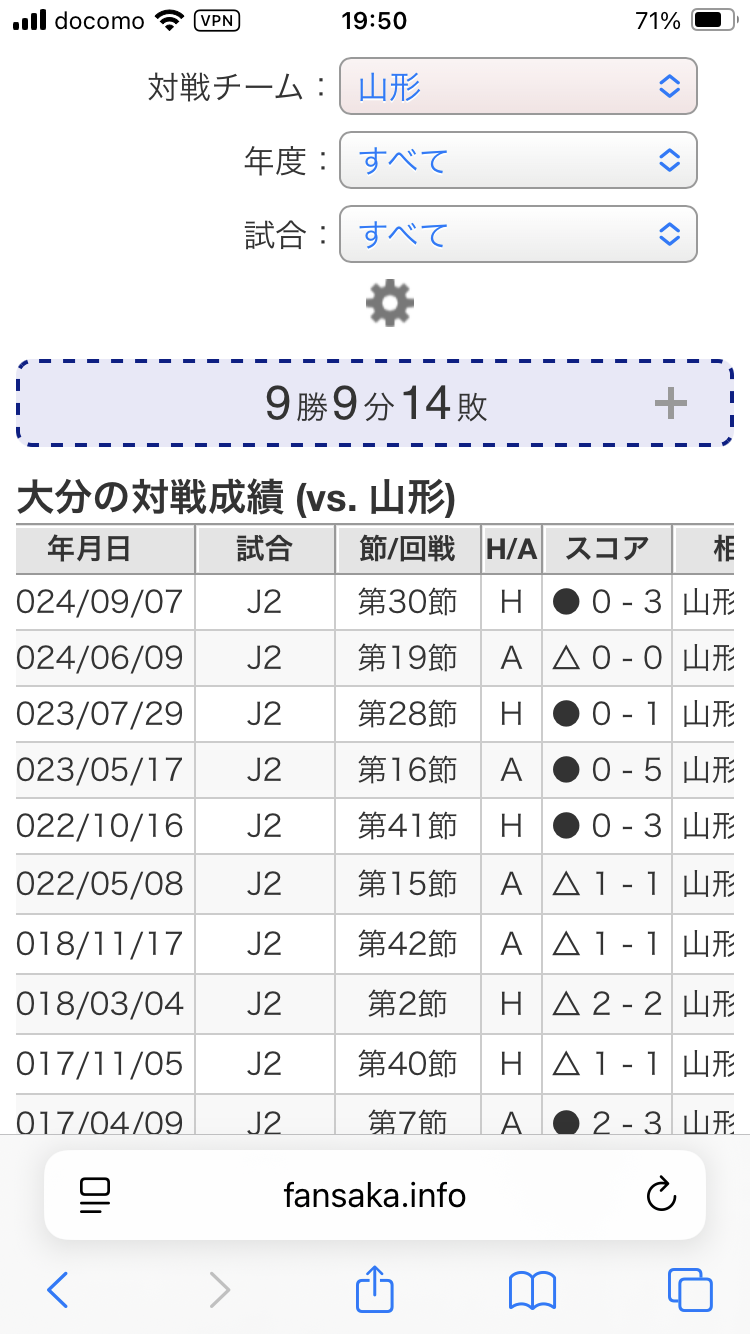This screenshot has height=1334, width=750.
Task: Tap the fansaka.info address bar
Action: [375, 1195]
